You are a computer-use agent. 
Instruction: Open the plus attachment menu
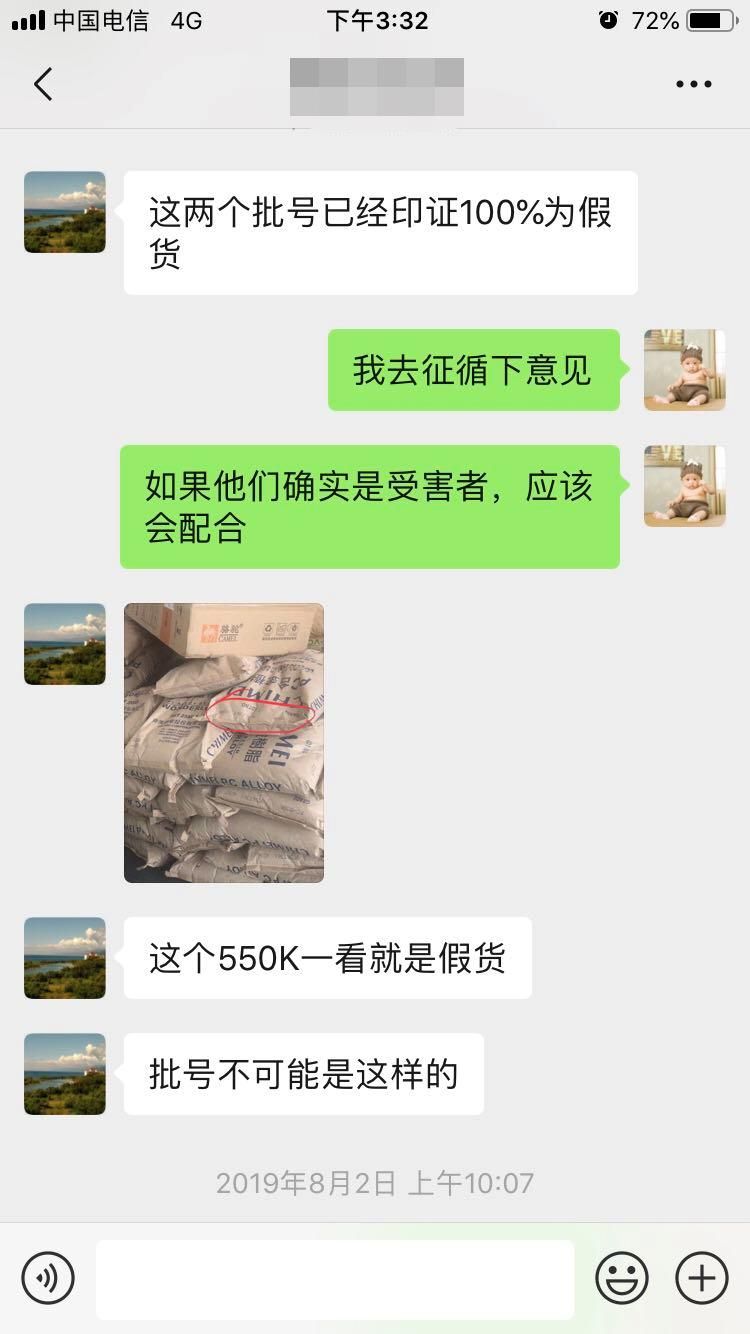(702, 1278)
